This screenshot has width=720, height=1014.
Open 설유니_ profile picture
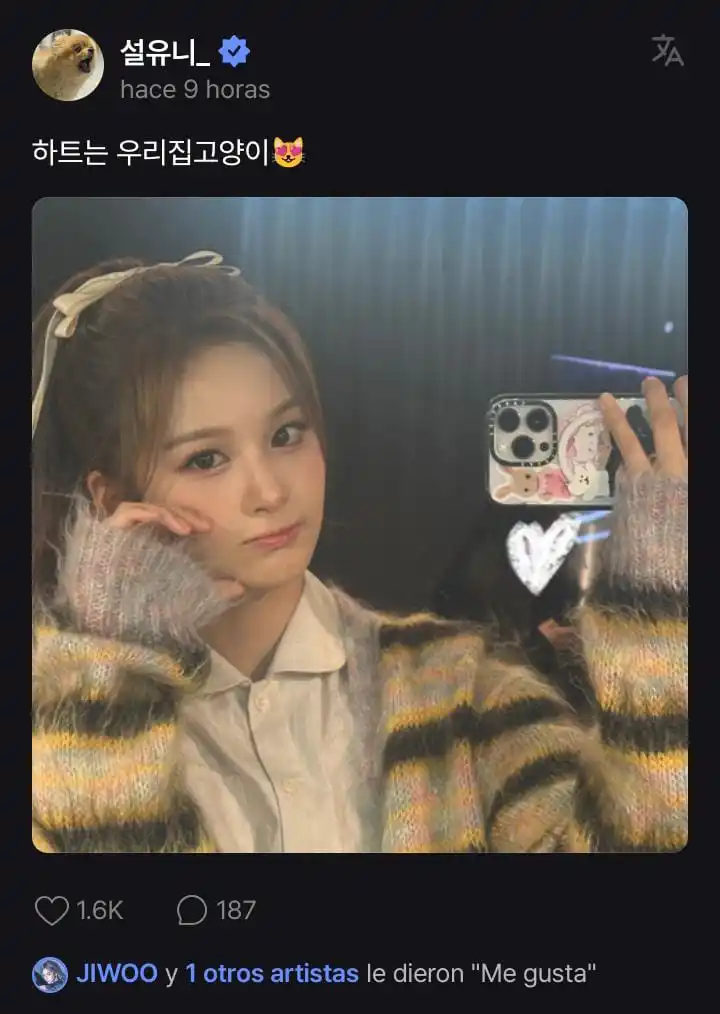point(68,65)
